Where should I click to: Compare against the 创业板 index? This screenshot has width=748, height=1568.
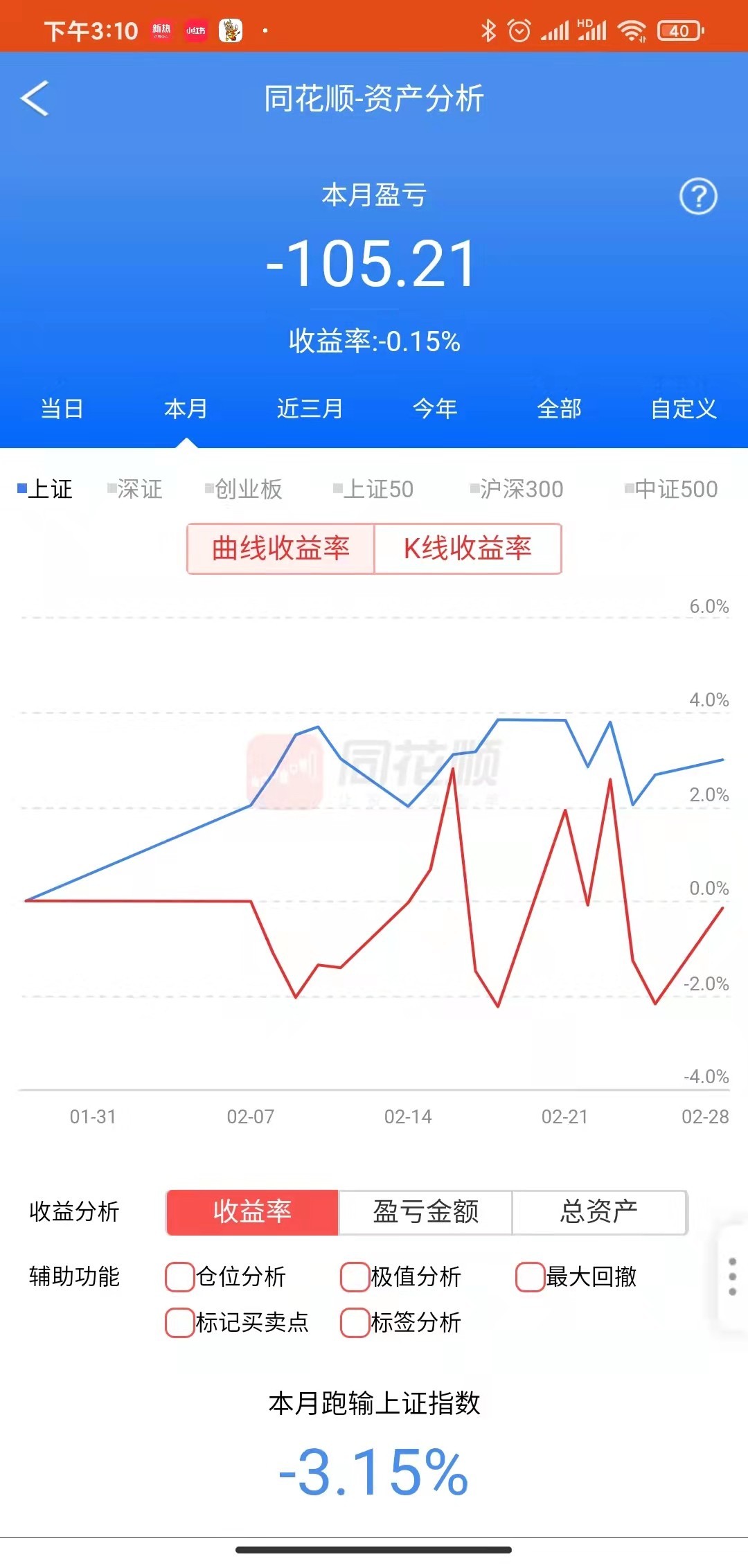tap(244, 489)
